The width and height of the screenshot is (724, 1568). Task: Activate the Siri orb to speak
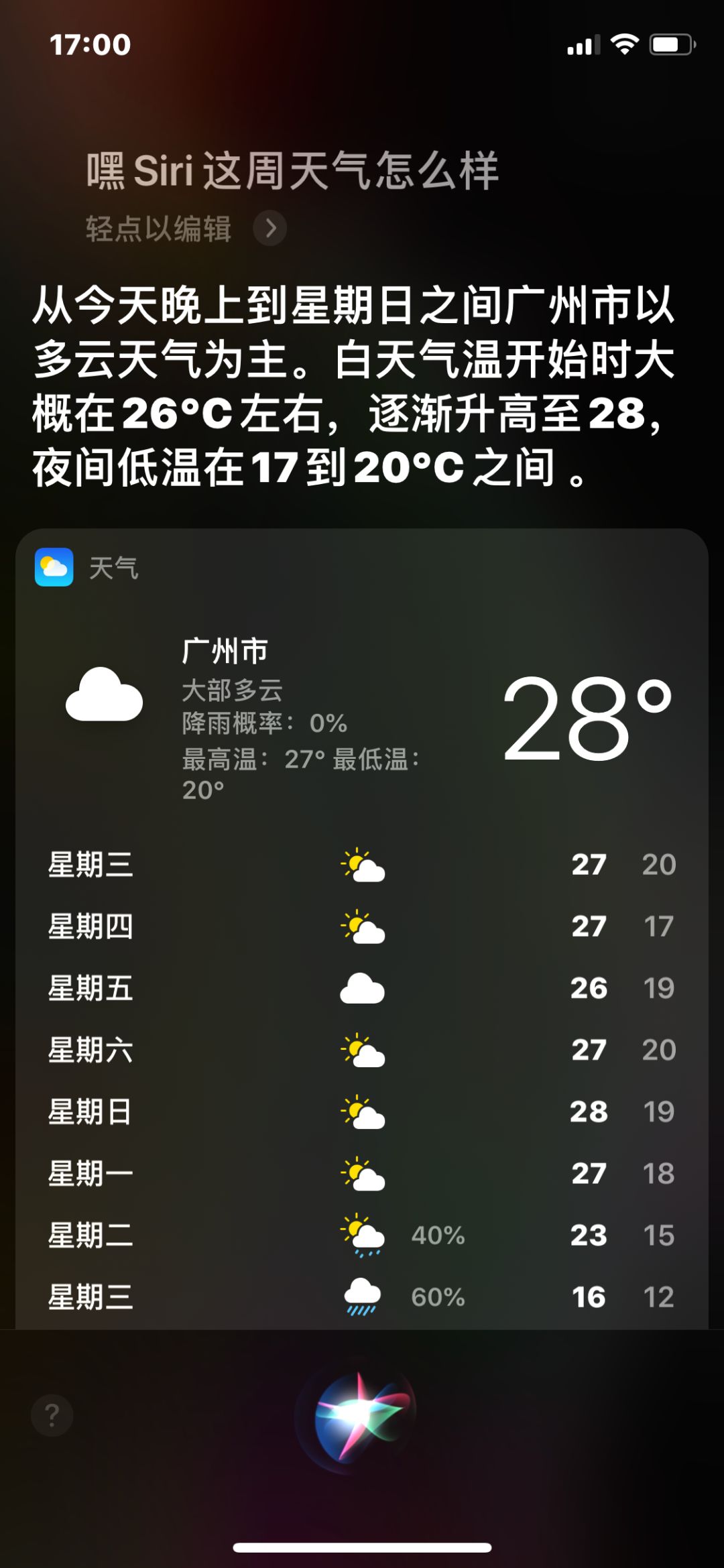(357, 1416)
